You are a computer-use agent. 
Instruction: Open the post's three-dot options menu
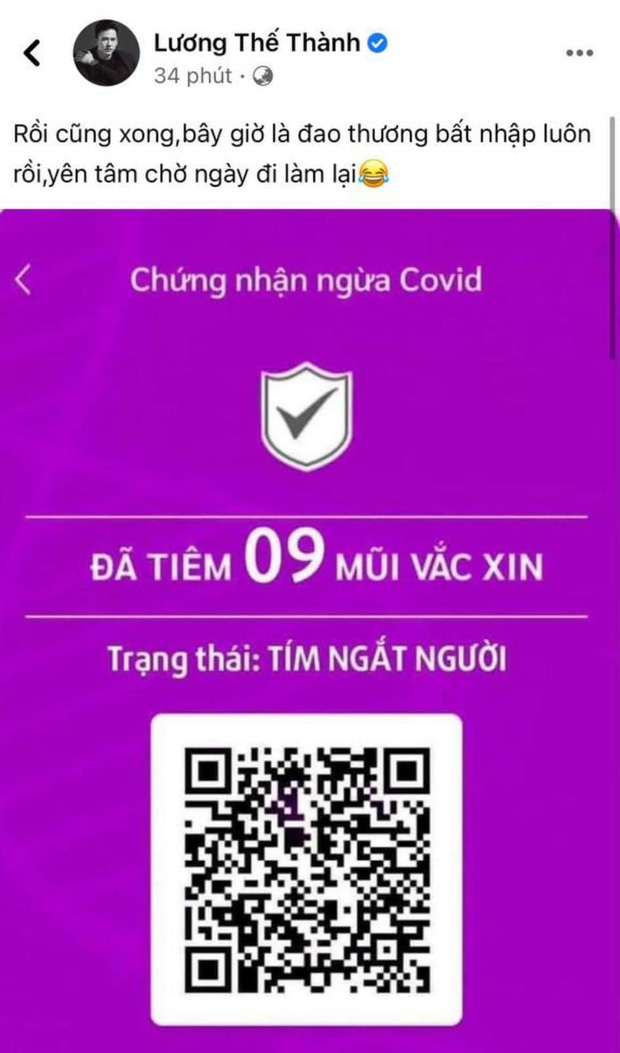click(x=579, y=53)
